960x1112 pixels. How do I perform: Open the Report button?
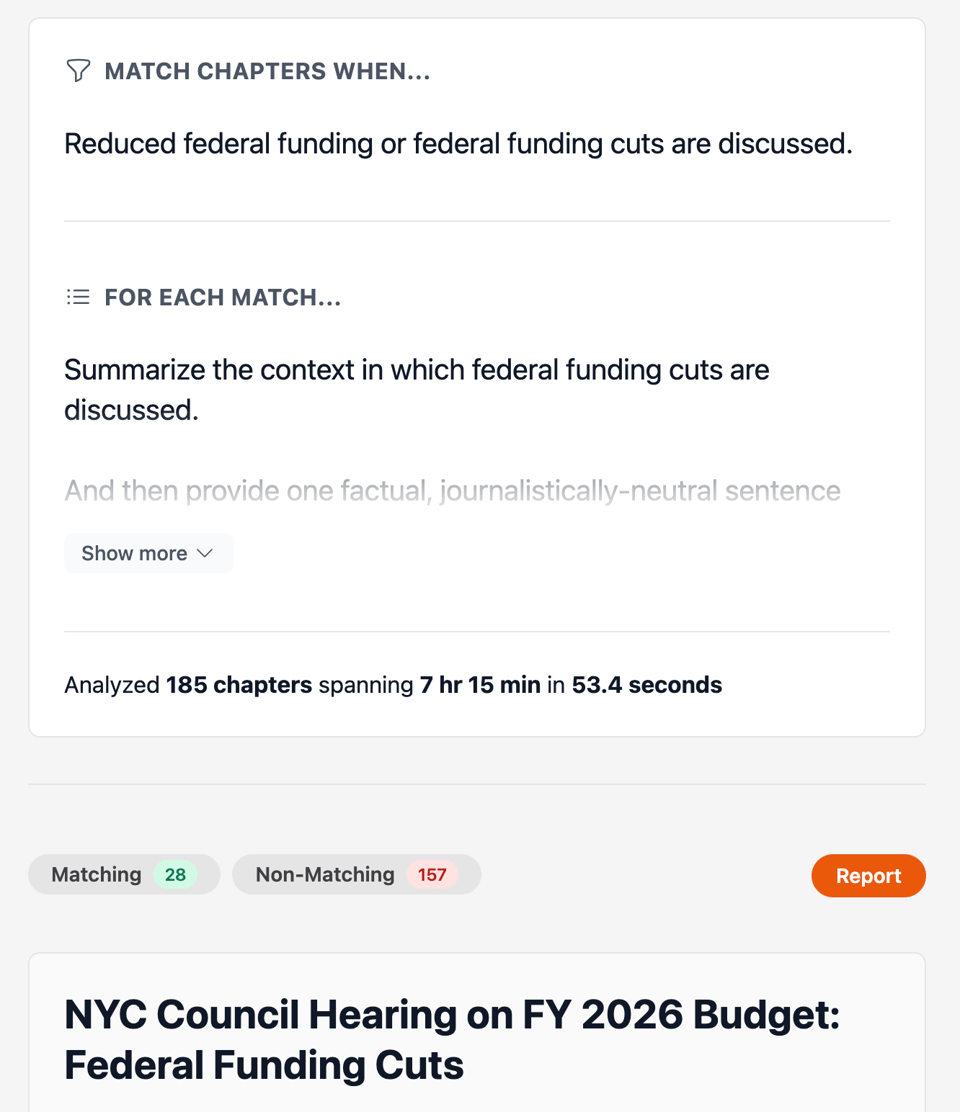(867, 876)
